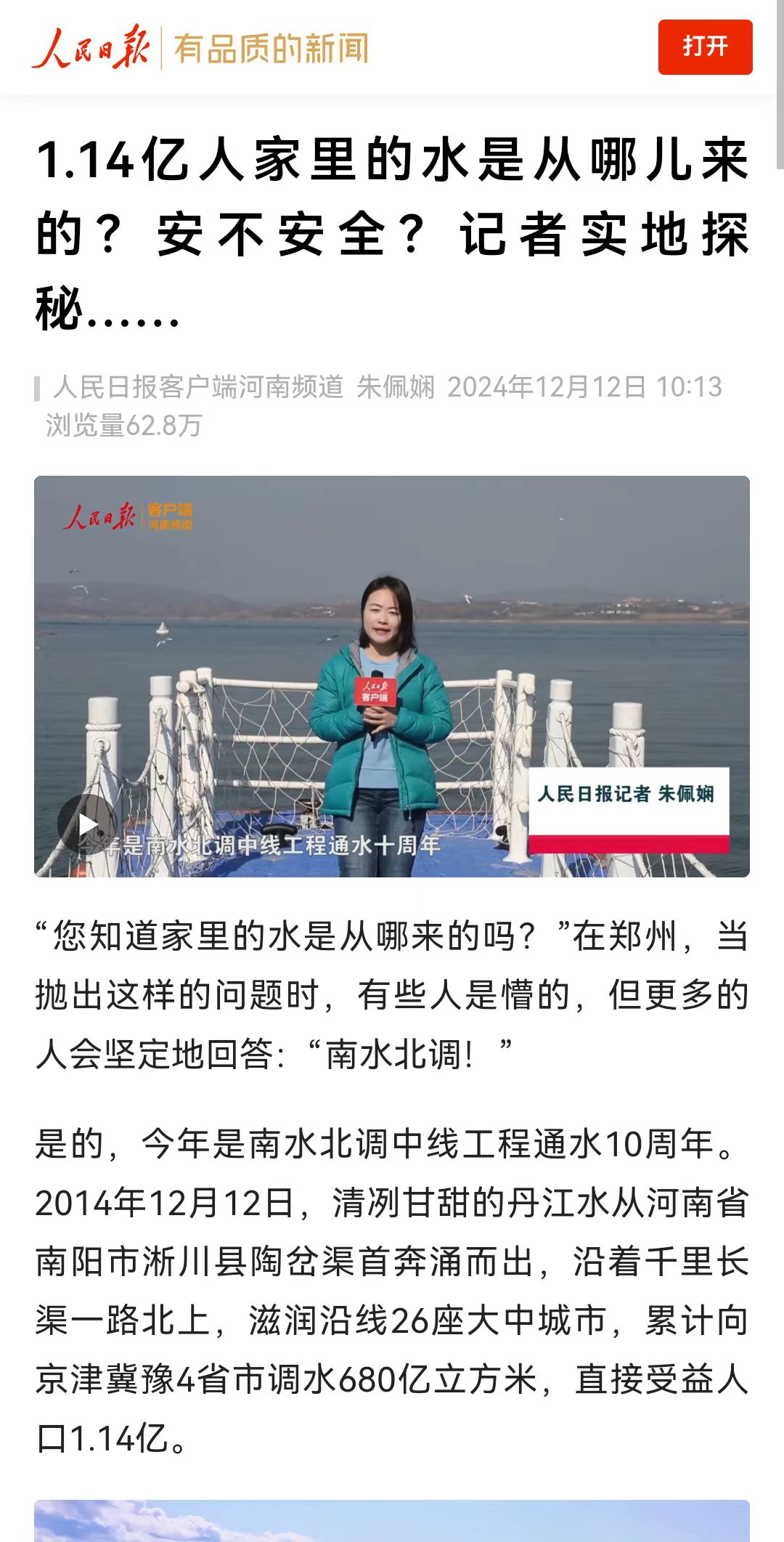Play the reporter video
Viewport: 784px width, 1542px height.
[87, 824]
